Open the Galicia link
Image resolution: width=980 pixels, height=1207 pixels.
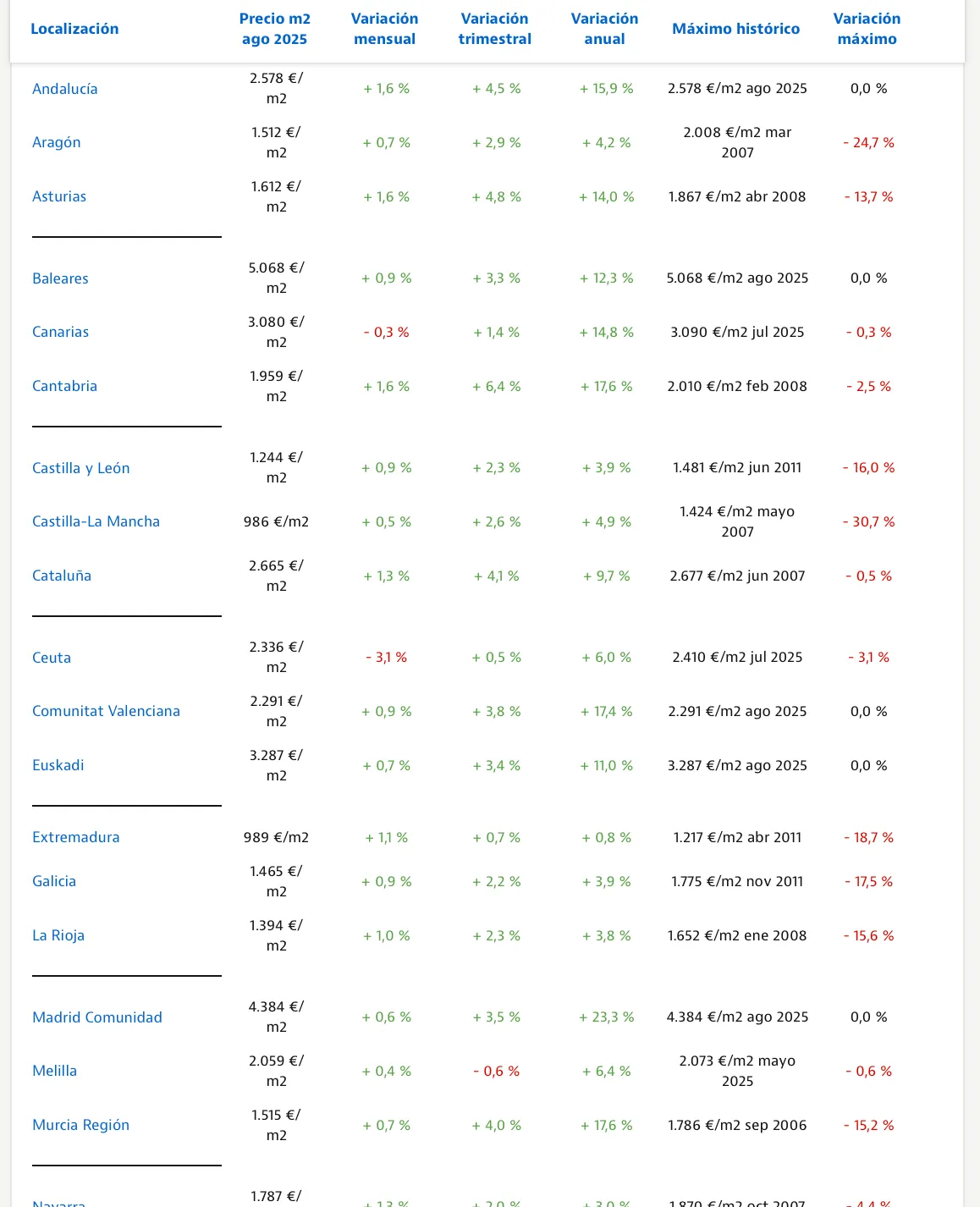[54, 881]
